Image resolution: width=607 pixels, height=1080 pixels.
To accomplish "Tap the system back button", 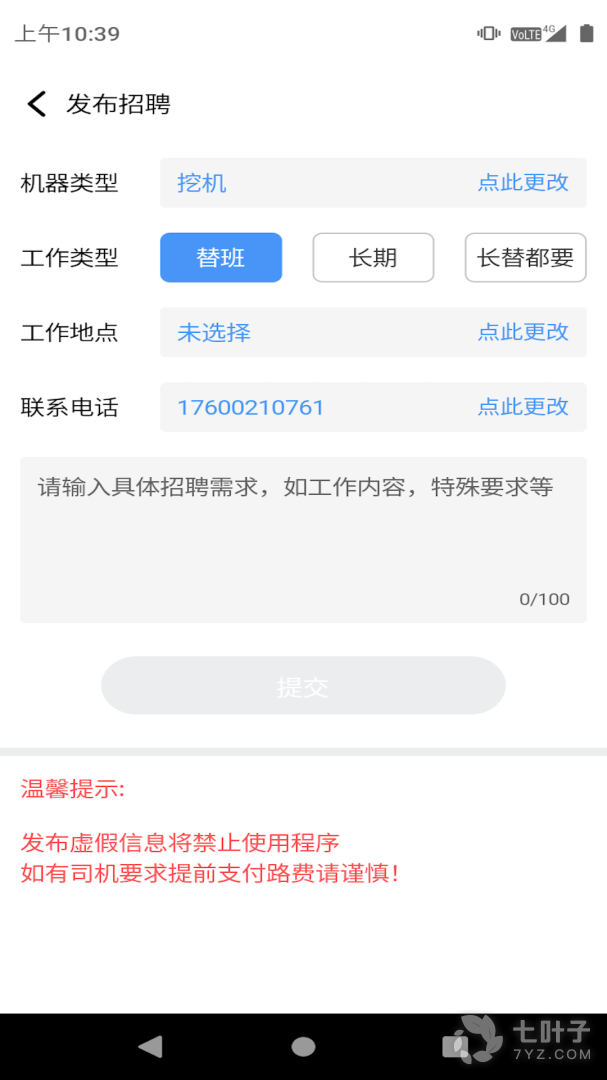I will click(x=150, y=1046).
